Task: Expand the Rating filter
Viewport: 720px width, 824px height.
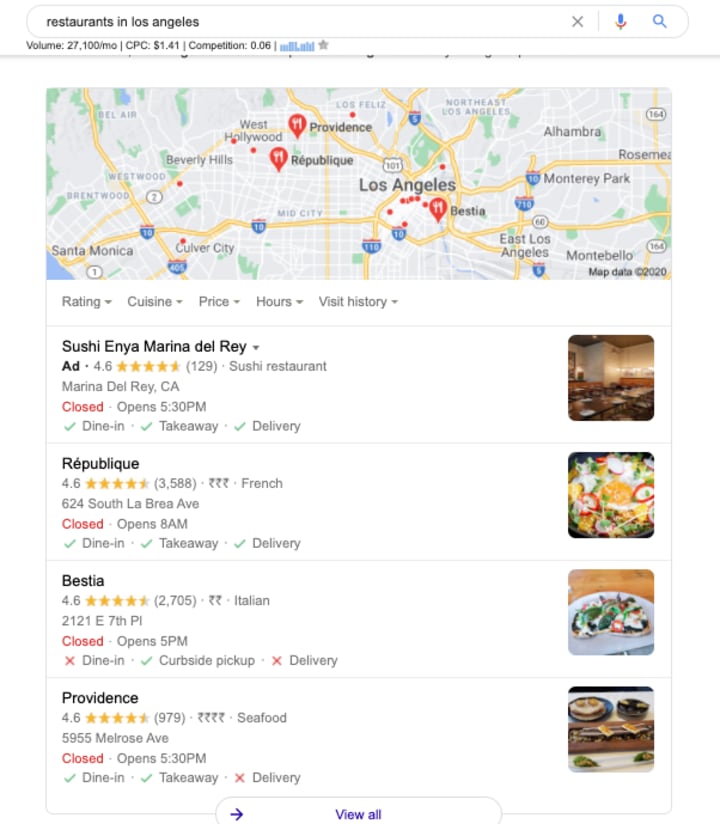Action: point(87,302)
